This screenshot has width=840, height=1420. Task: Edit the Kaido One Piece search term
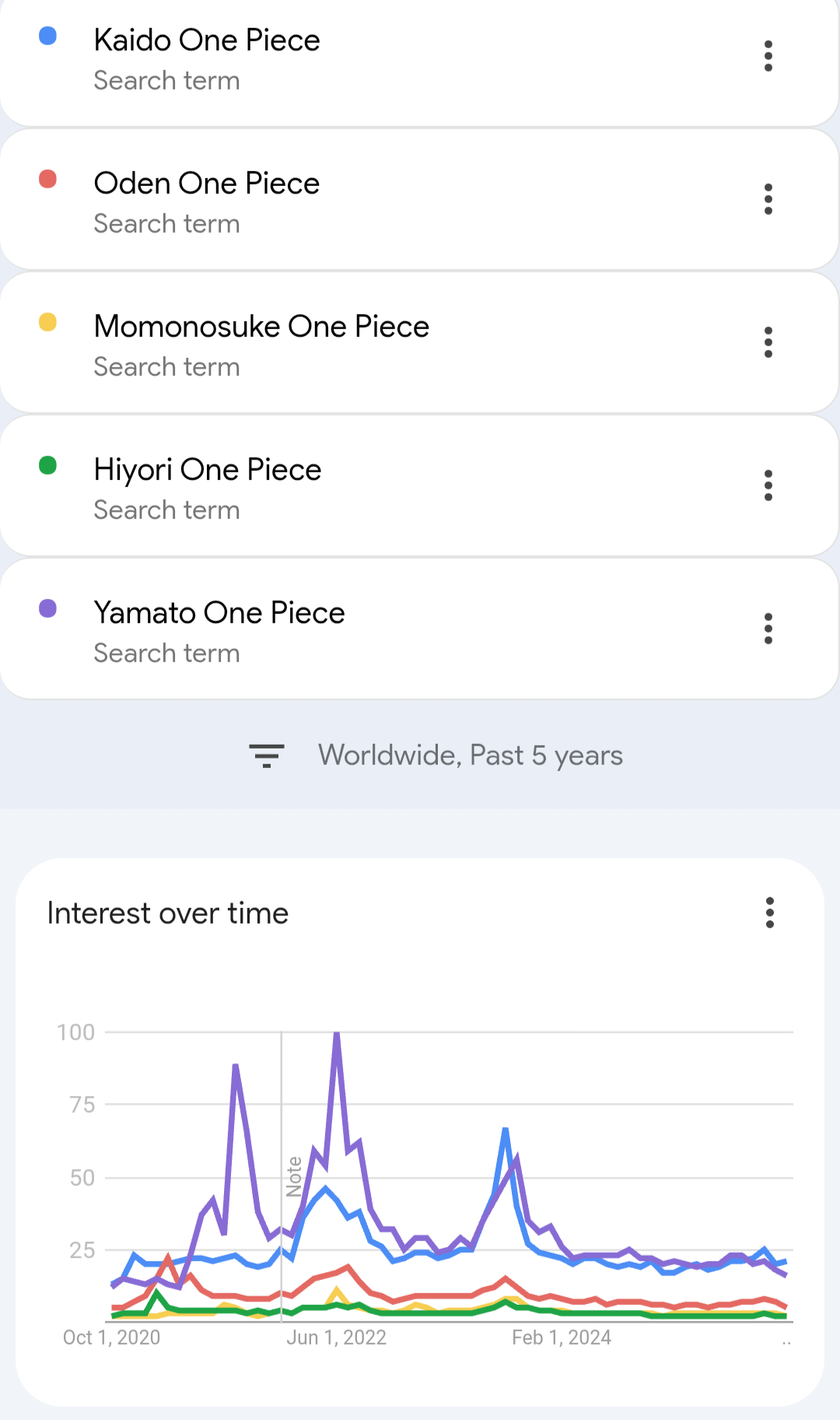[207, 40]
